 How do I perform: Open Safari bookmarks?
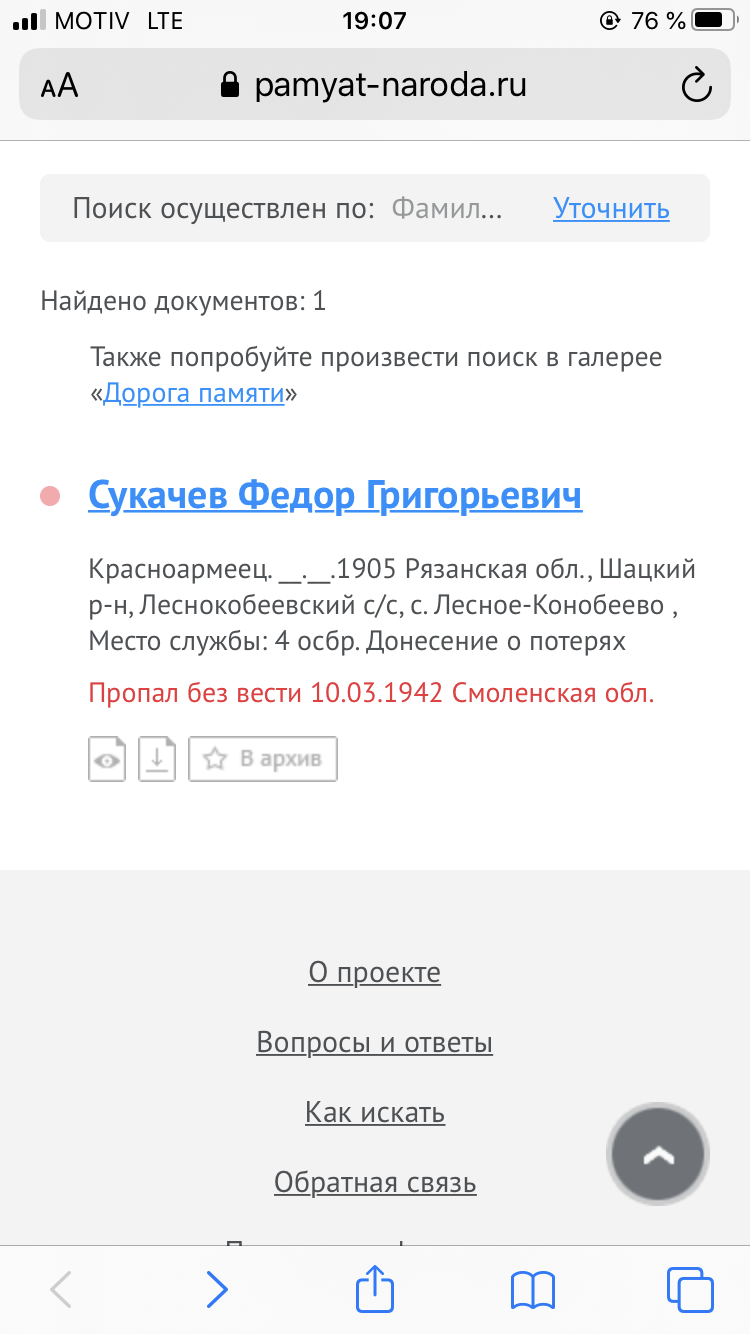click(x=532, y=1290)
